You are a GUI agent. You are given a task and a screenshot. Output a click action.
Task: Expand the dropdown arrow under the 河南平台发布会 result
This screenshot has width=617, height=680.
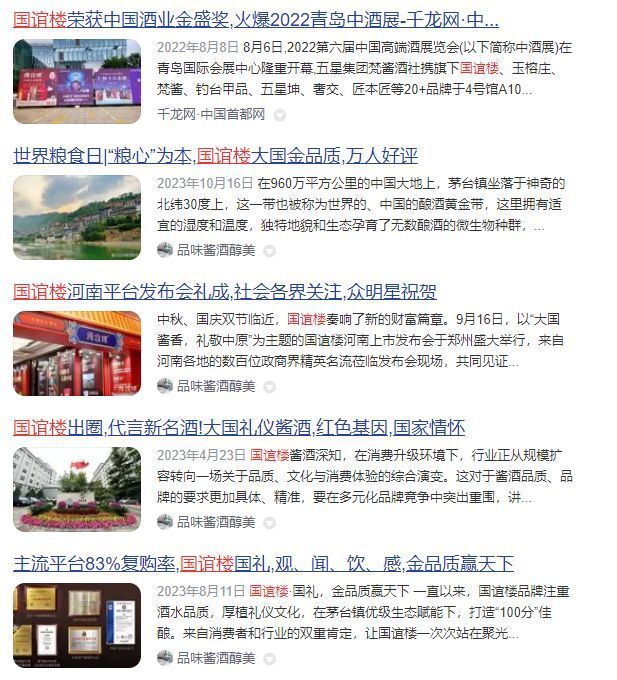(x=271, y=386)
